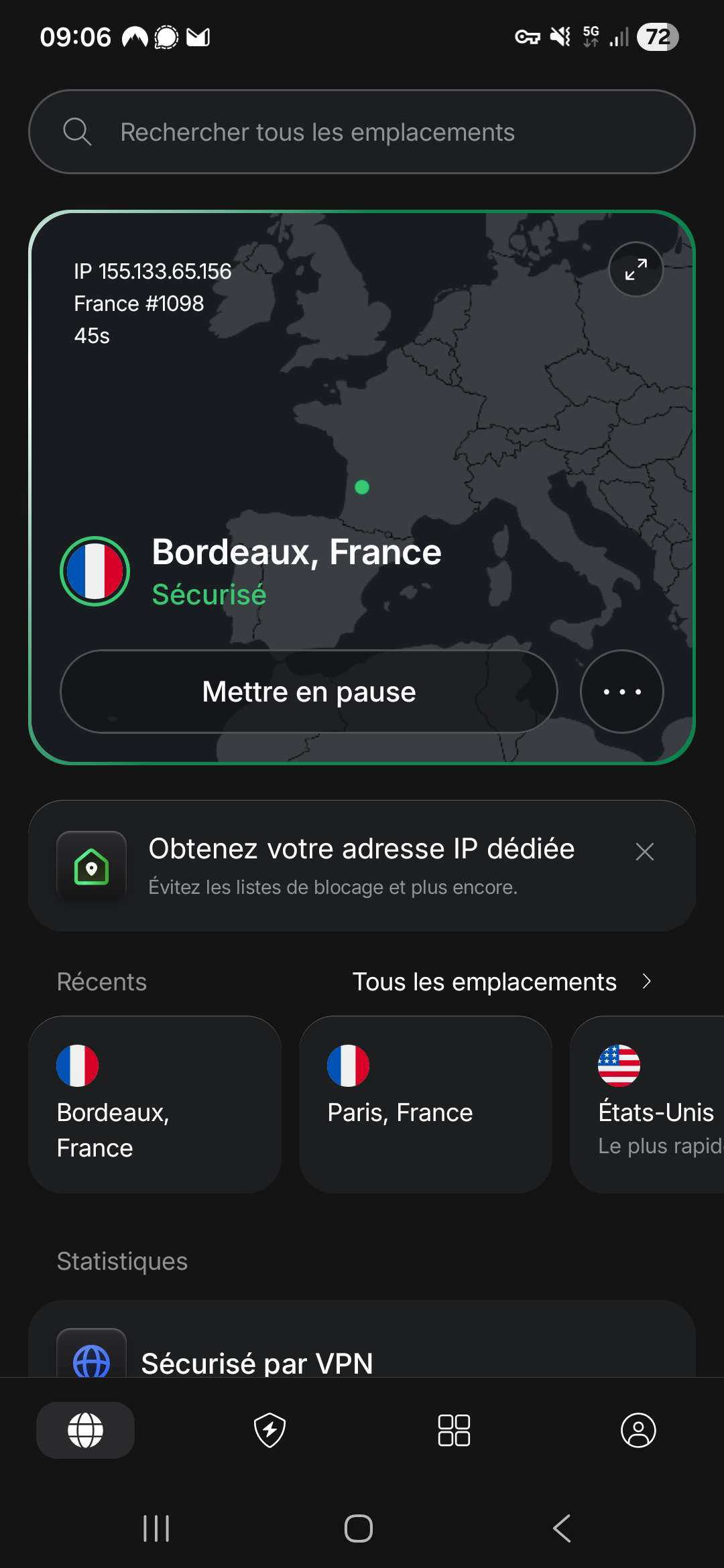The width and height of the screenshot is (724, 1568).
Task: Tap the magnifier icon in the search bar
Action: coord(78,131)
